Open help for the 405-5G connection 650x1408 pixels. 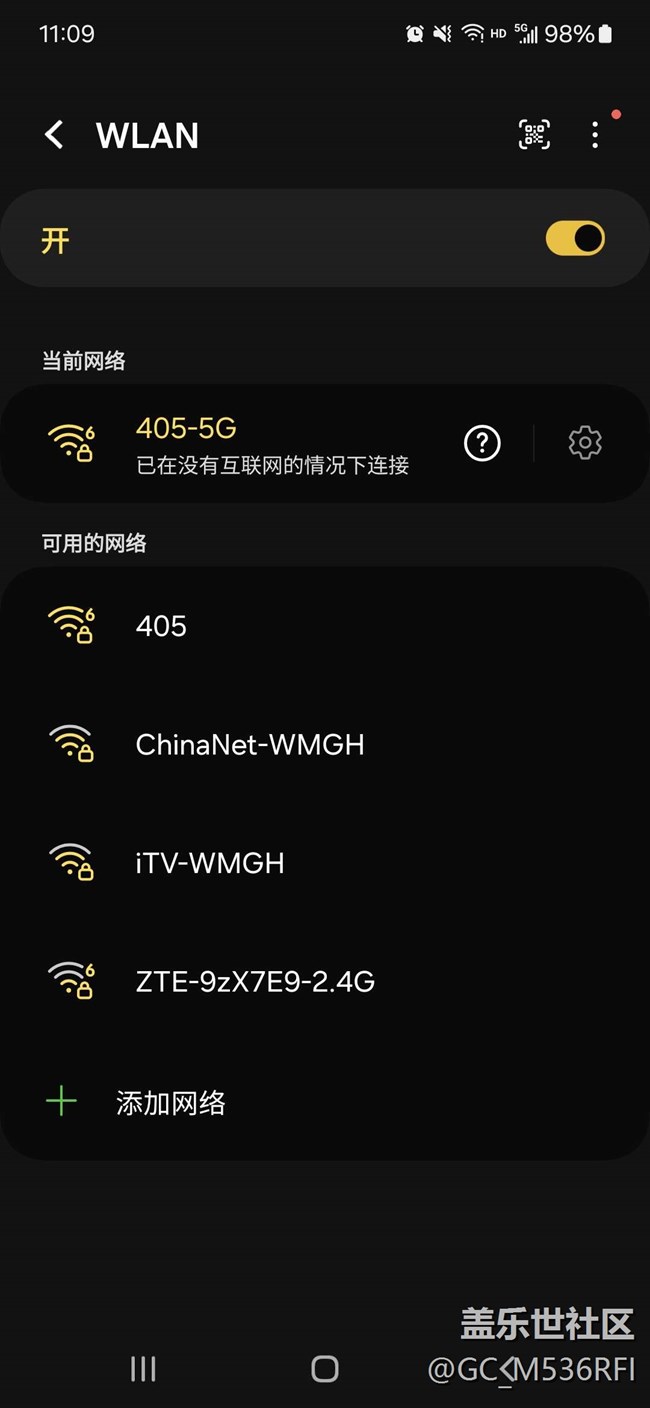(482, 443)
